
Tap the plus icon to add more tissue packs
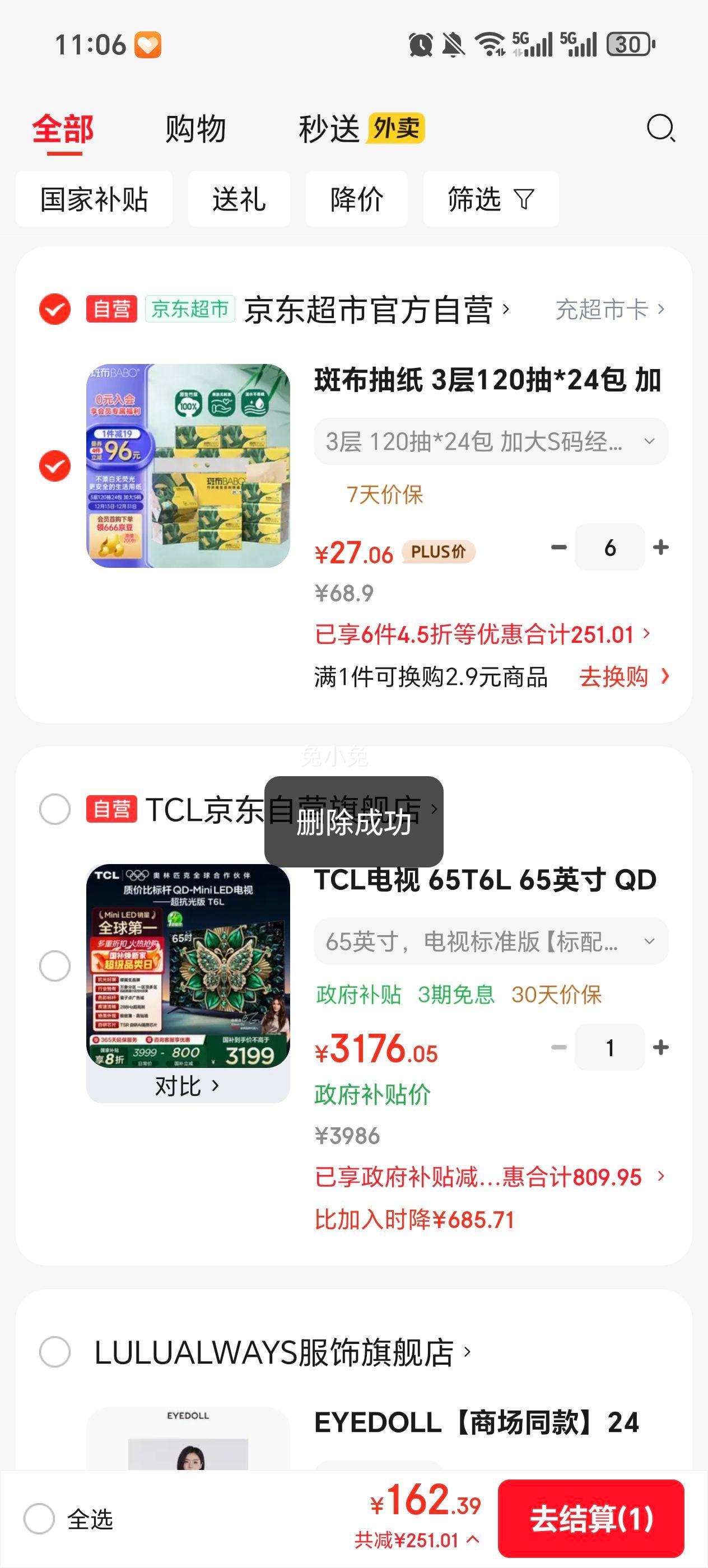pos(660,547)
